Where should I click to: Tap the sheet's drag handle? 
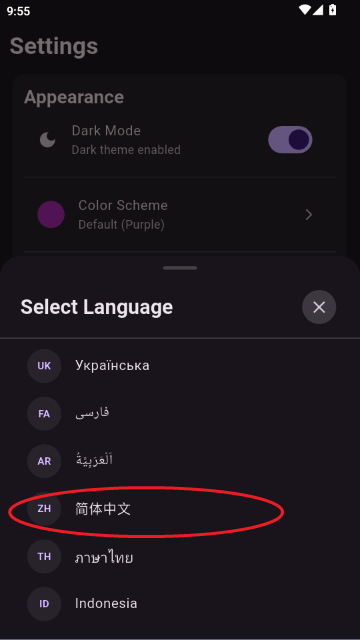pyautogui.click(x=180, y=268)
